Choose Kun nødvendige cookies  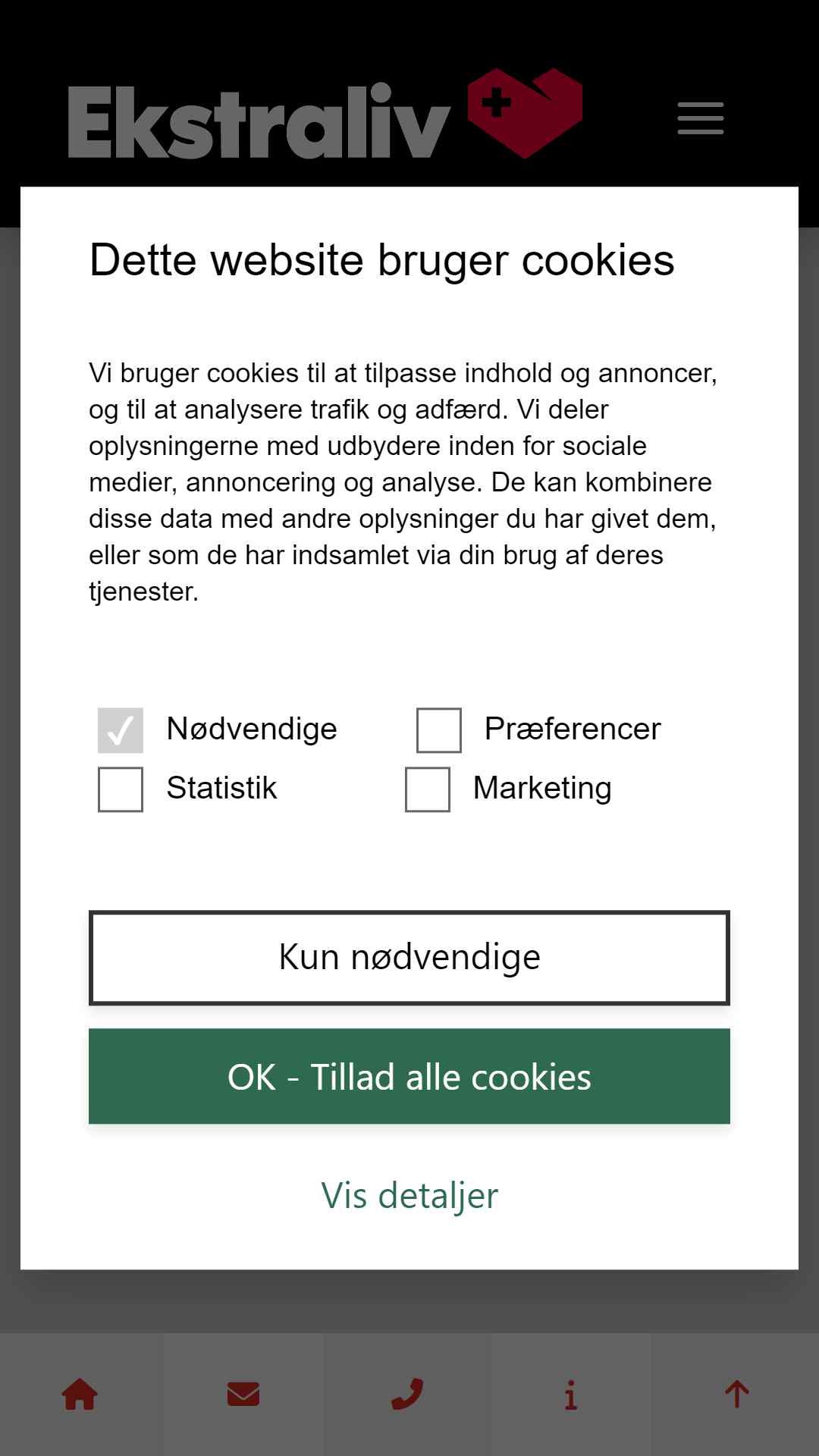(x=409, y=957)
